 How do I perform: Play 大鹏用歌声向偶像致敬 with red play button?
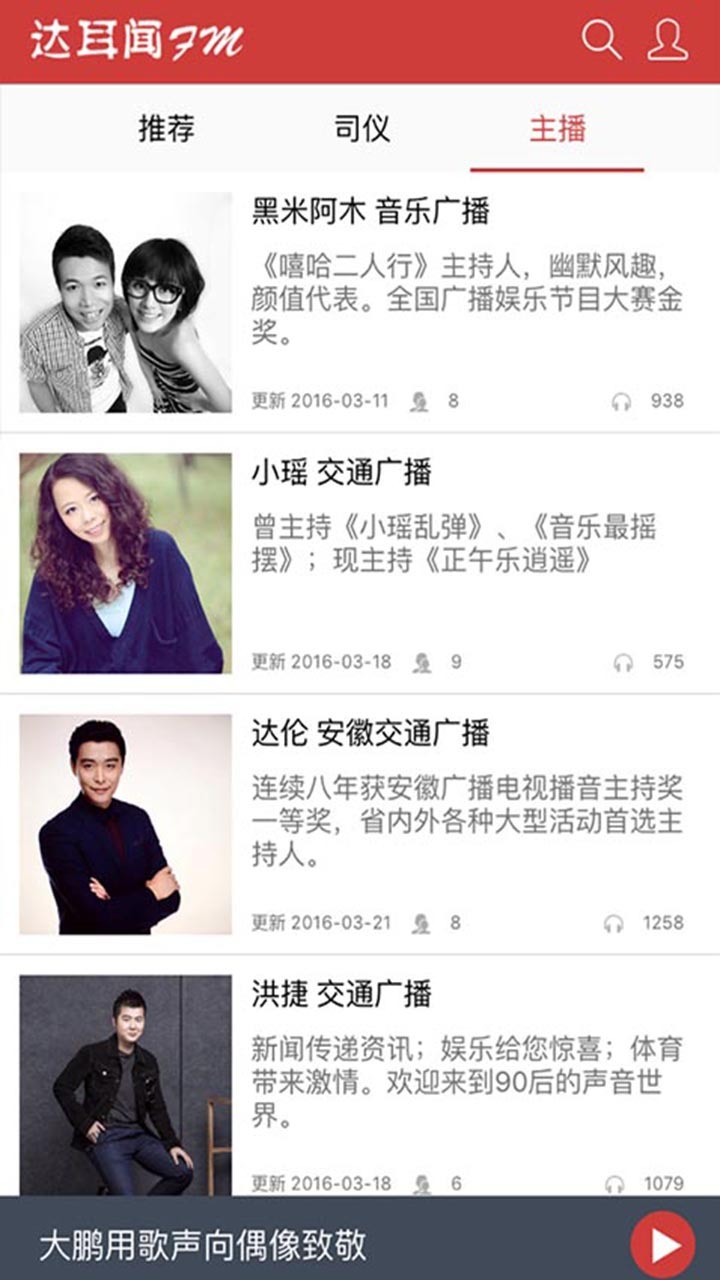(661, 1246)
